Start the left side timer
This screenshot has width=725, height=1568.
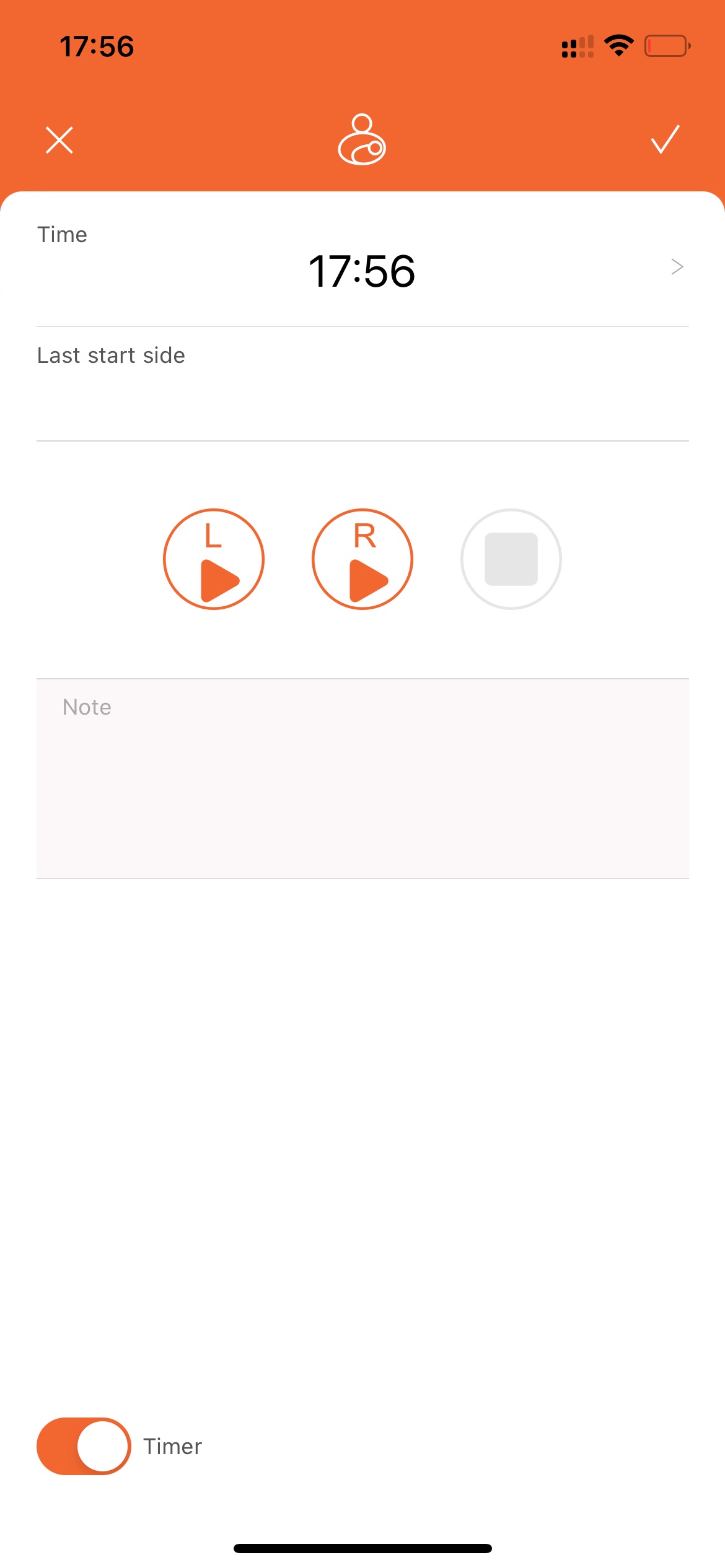coord(214,559)
